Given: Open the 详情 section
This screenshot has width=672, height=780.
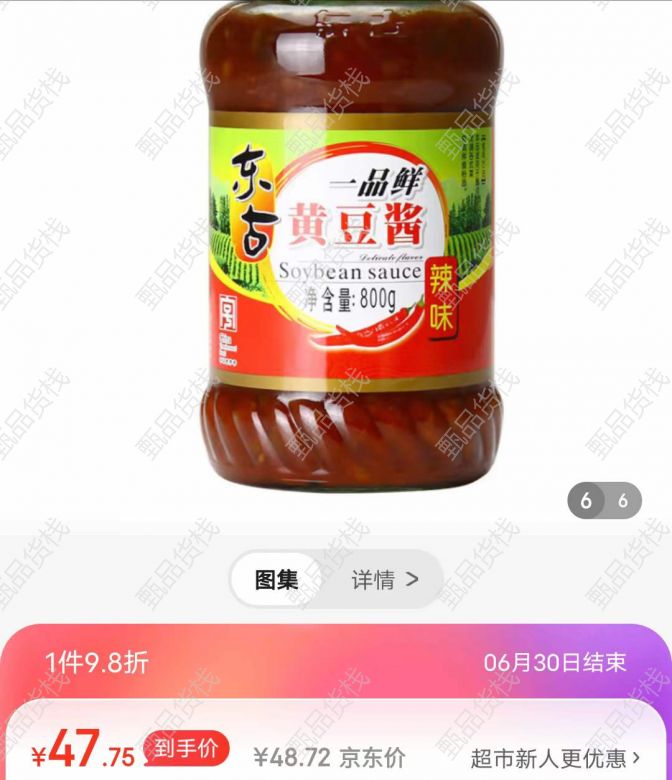Looking at the screenshot, I should click(x=384, y=580).
